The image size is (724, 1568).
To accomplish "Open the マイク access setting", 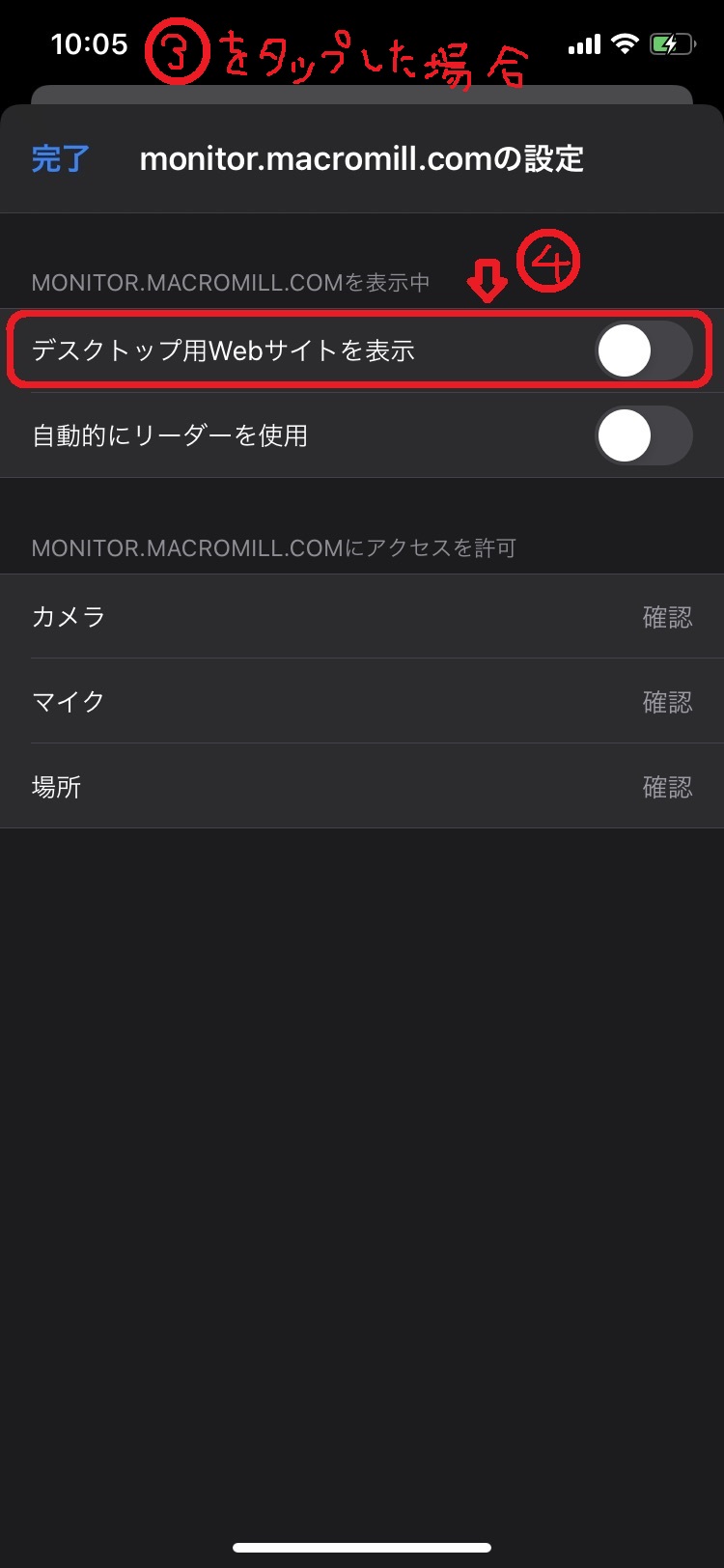I will point(362,702).
